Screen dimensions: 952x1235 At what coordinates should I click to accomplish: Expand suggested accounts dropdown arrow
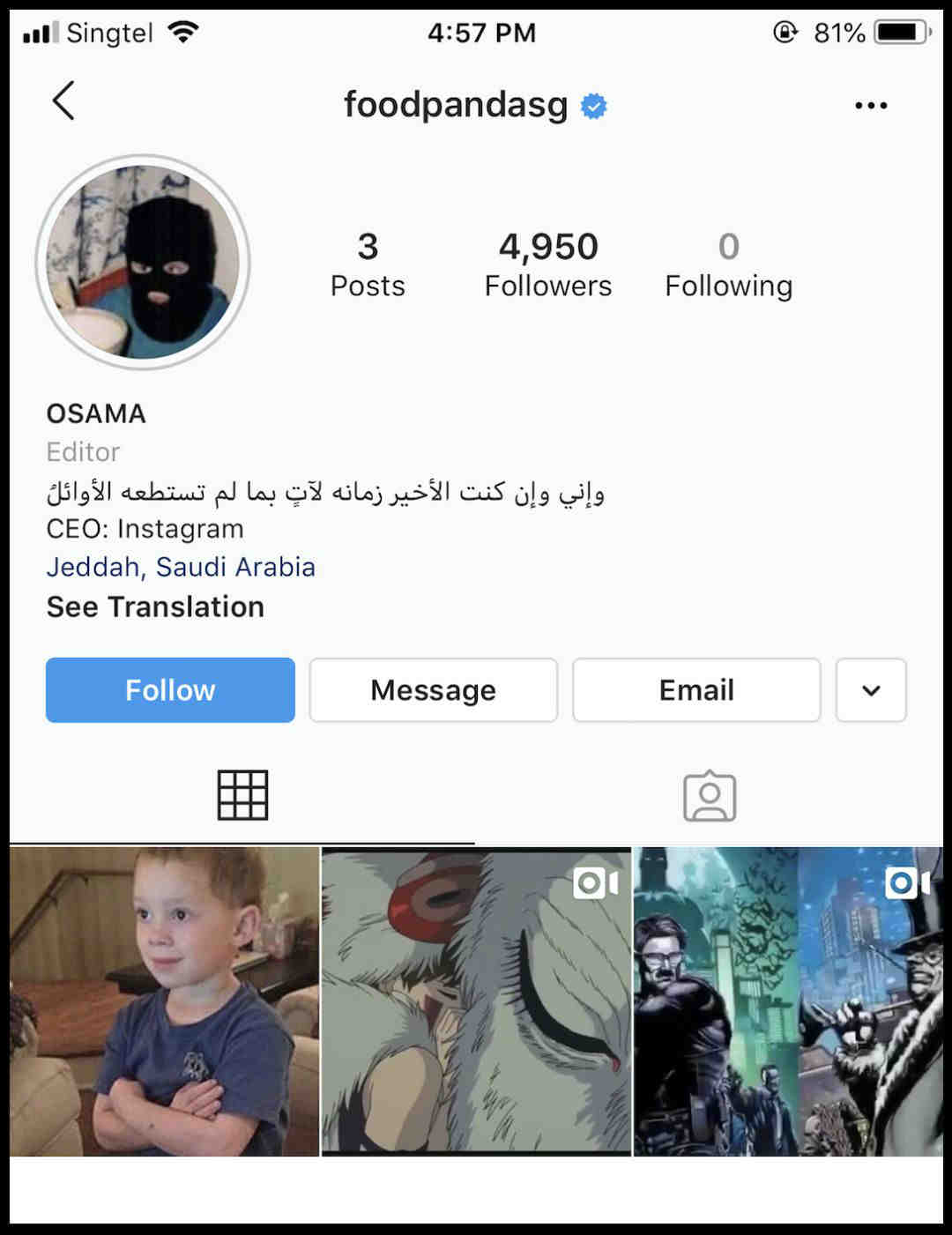coord(871,690)
